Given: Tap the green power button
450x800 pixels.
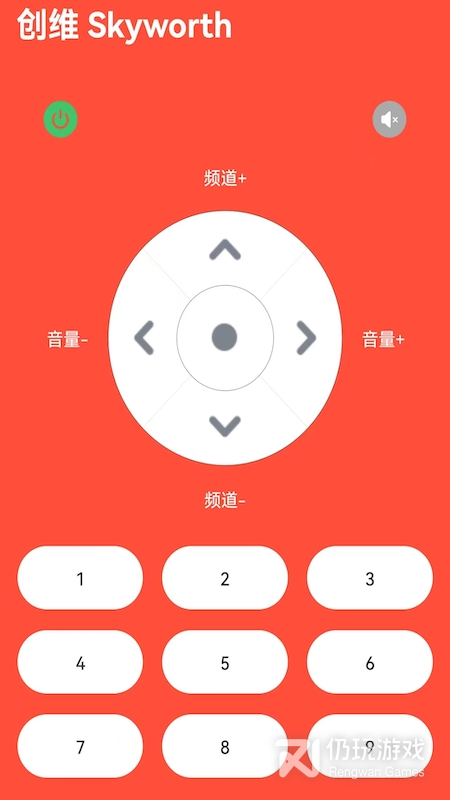Looking at the screenshot, I should coord(60,119).
